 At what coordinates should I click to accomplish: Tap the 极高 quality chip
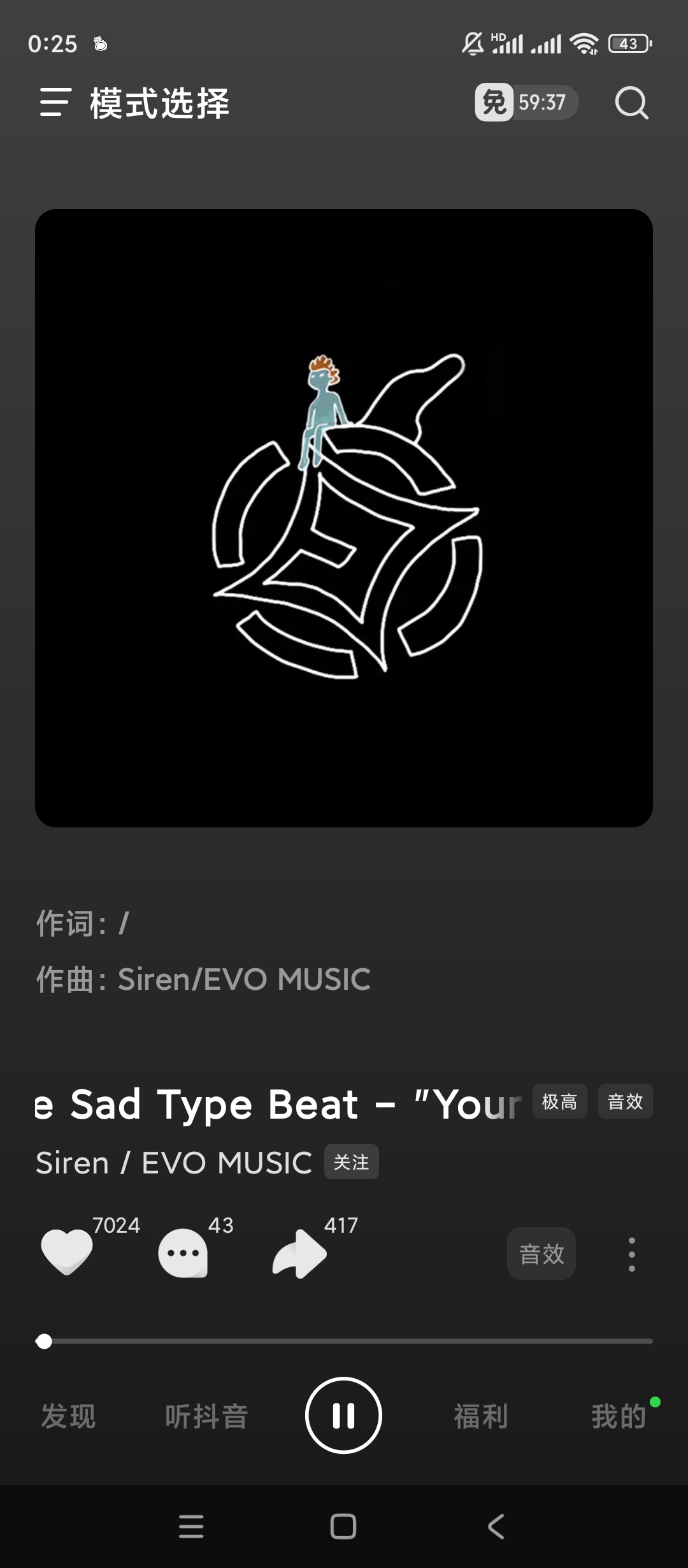tap(559, 1101)
